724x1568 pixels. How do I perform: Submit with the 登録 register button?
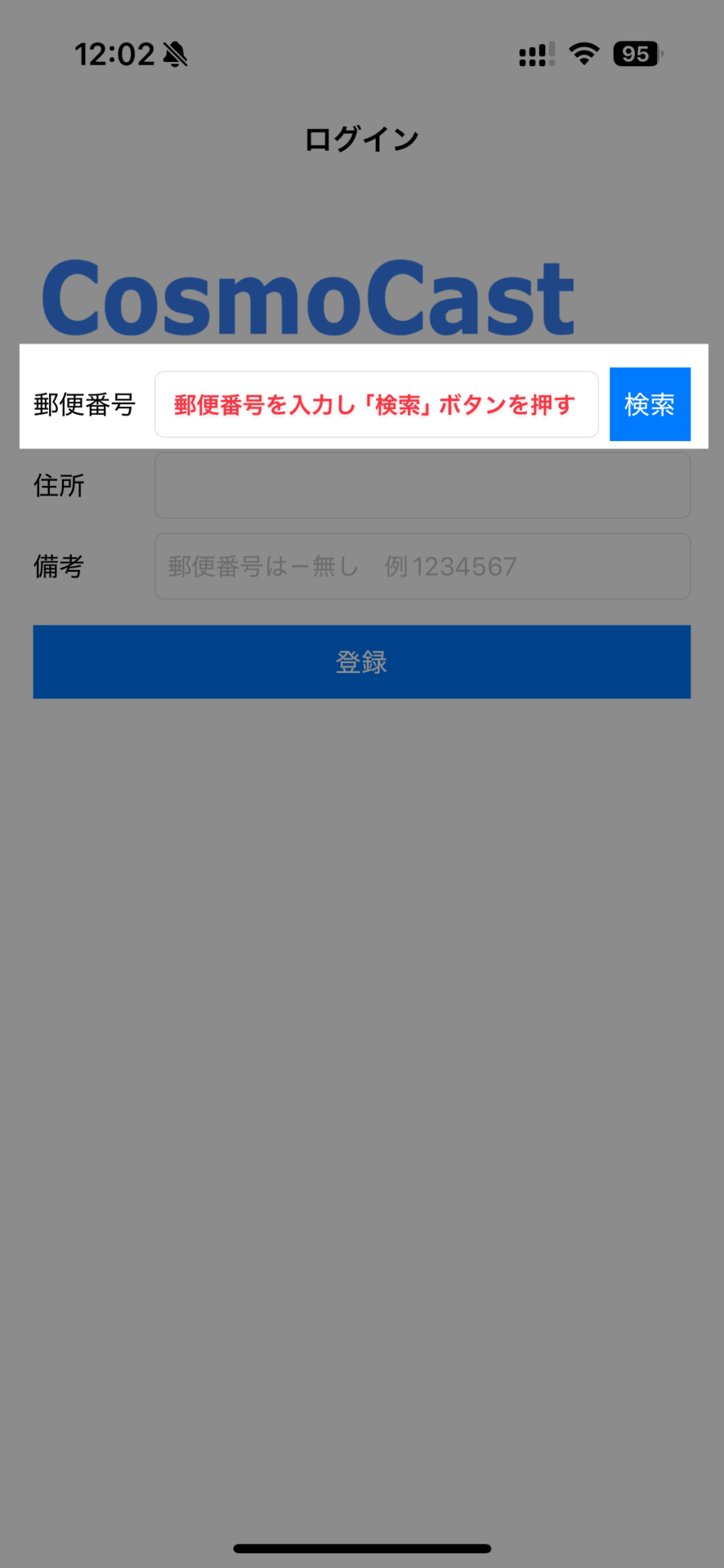pos(362,661)
